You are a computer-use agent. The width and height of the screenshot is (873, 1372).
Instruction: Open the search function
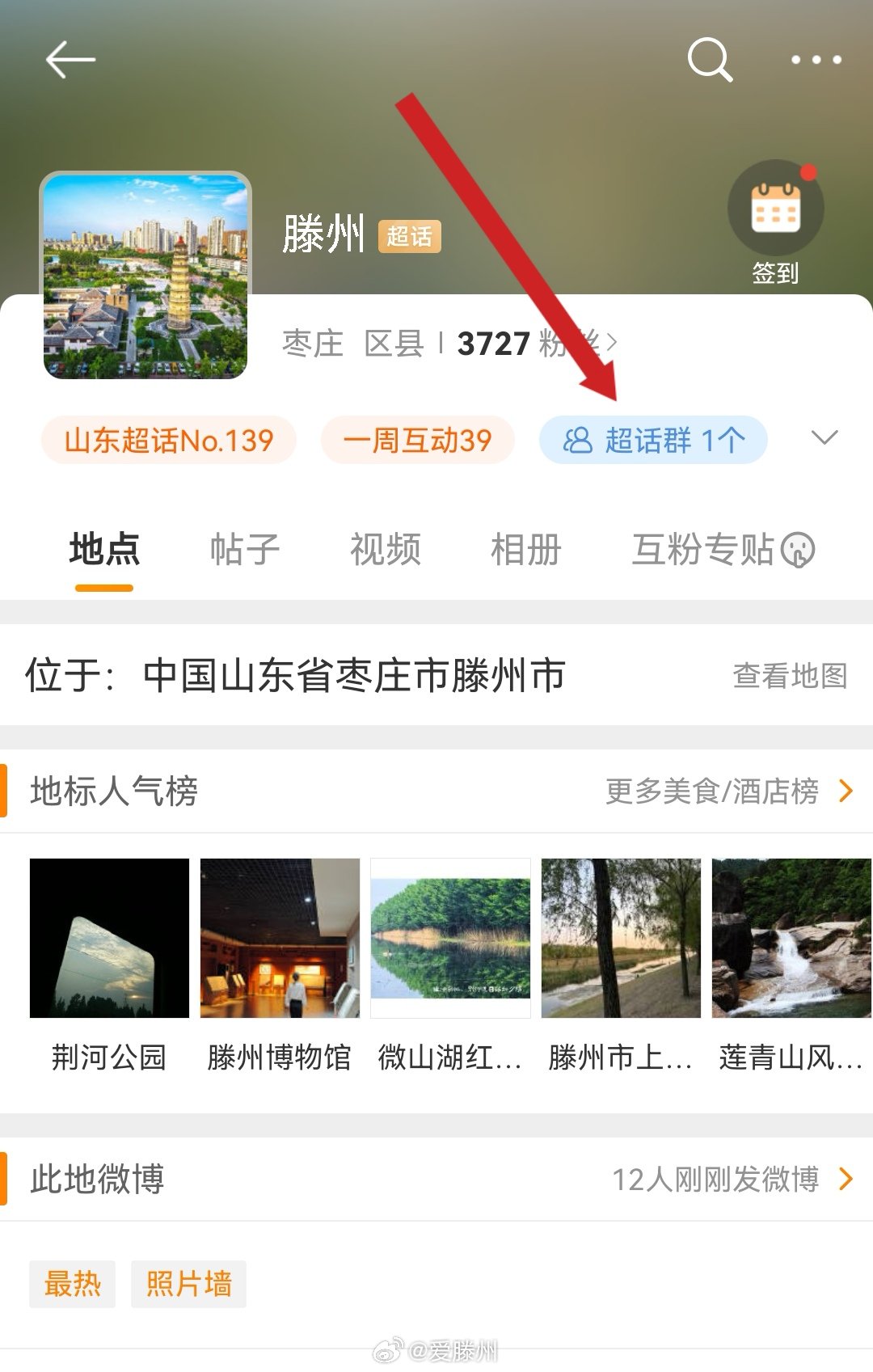(x=709, y=59)
